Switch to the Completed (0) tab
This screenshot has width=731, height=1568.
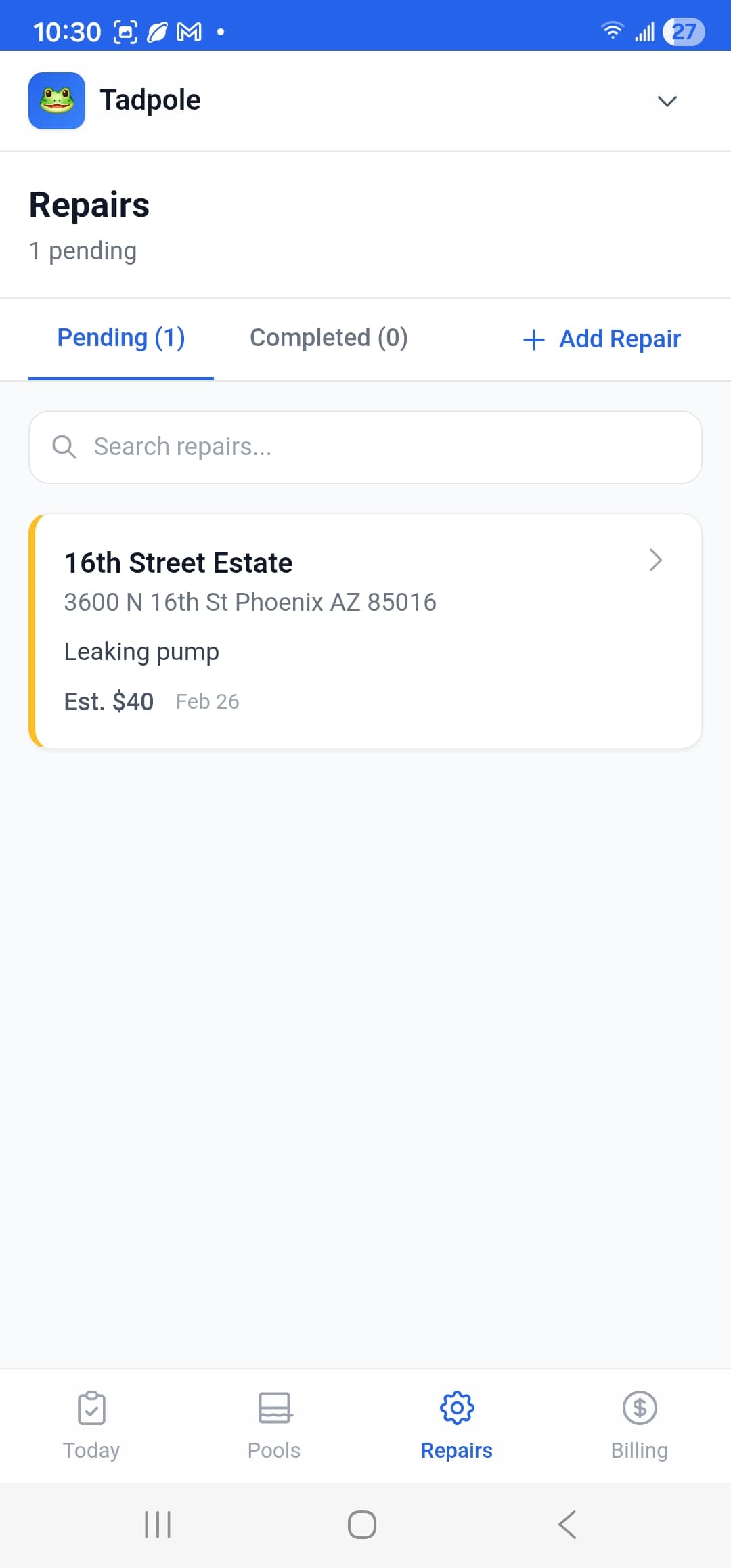coord(328,338)
